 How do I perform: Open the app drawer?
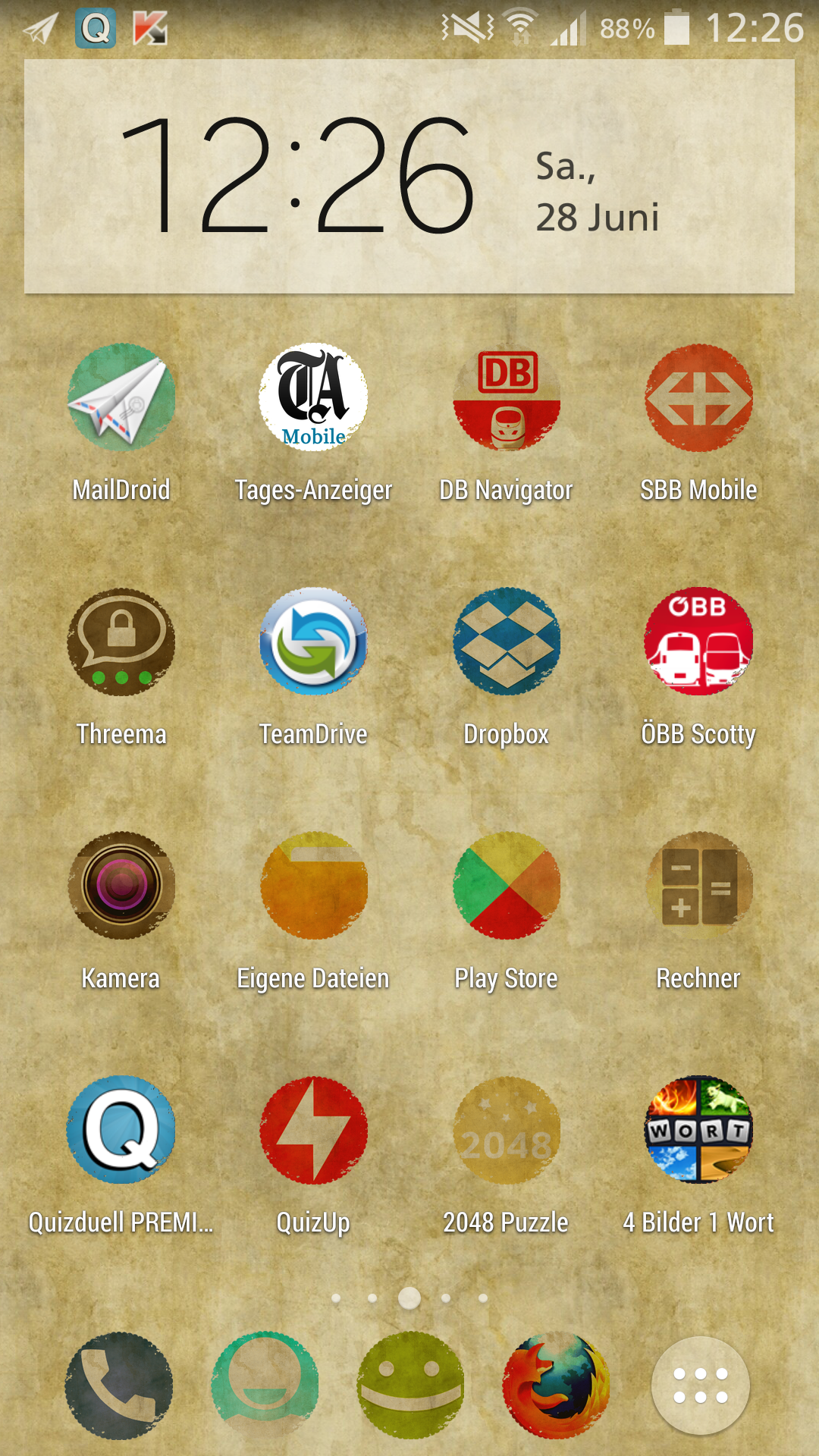click(701, 1385)
